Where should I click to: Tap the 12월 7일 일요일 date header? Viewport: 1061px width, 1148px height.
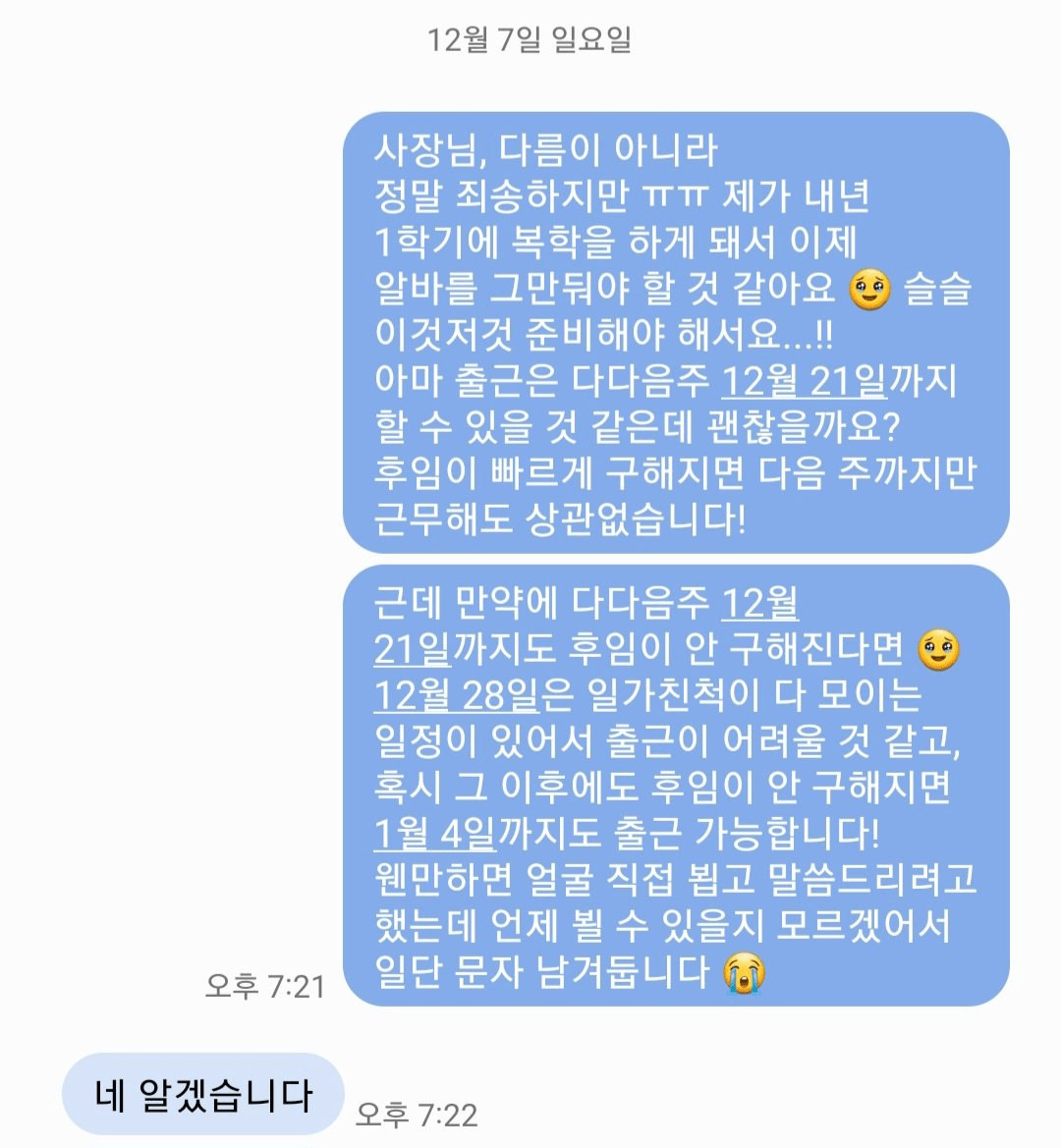point(530,41)
